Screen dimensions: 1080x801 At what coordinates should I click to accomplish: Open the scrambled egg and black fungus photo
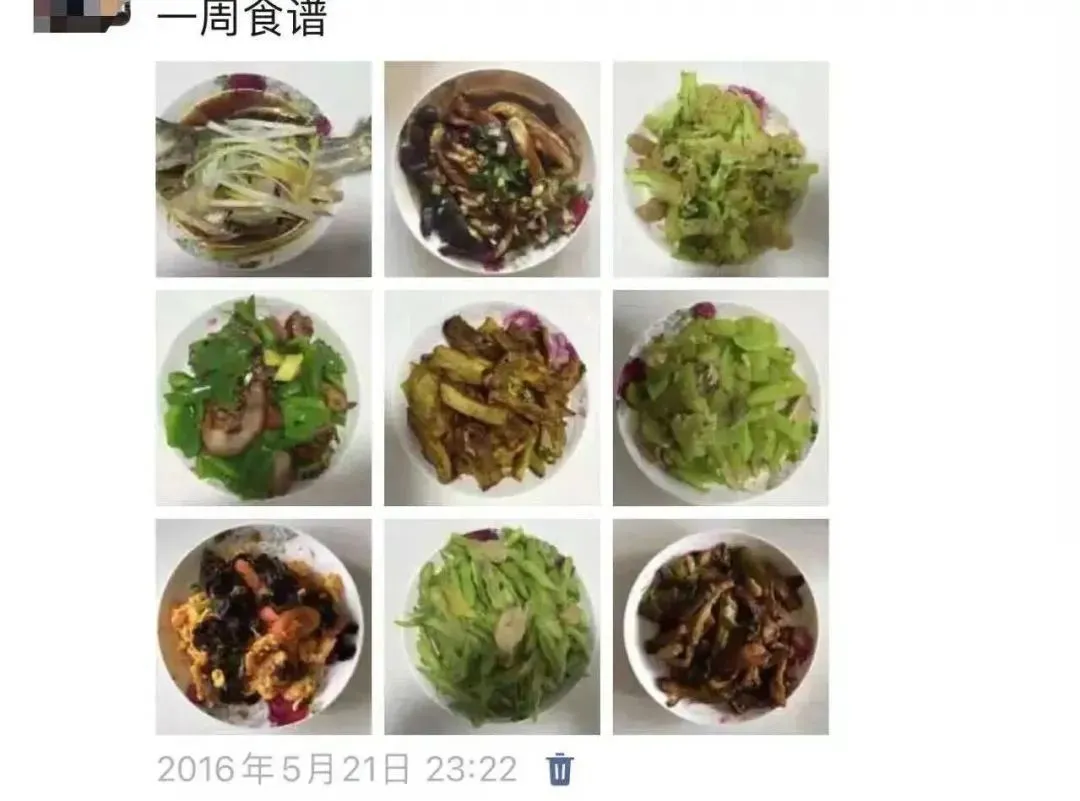tap(263, 627)
